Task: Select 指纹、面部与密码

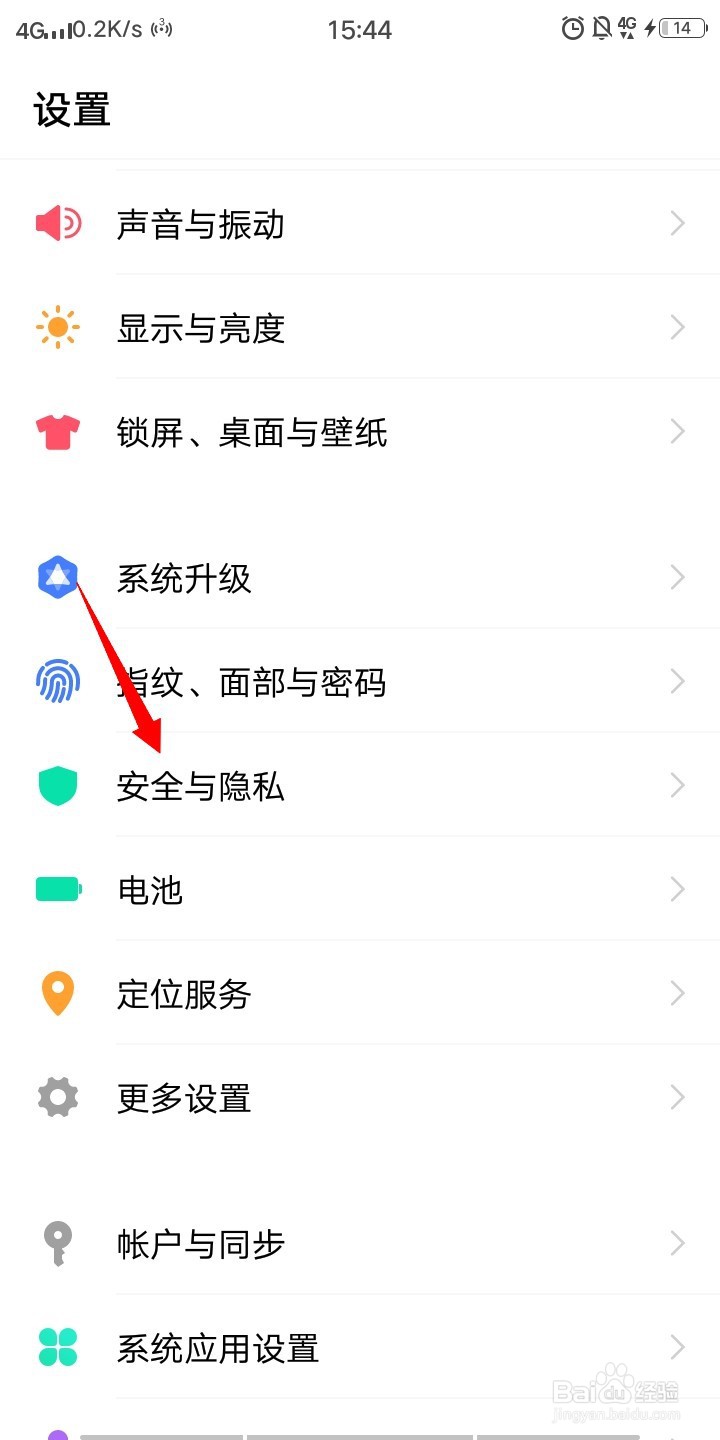Action: coord(360,682)
